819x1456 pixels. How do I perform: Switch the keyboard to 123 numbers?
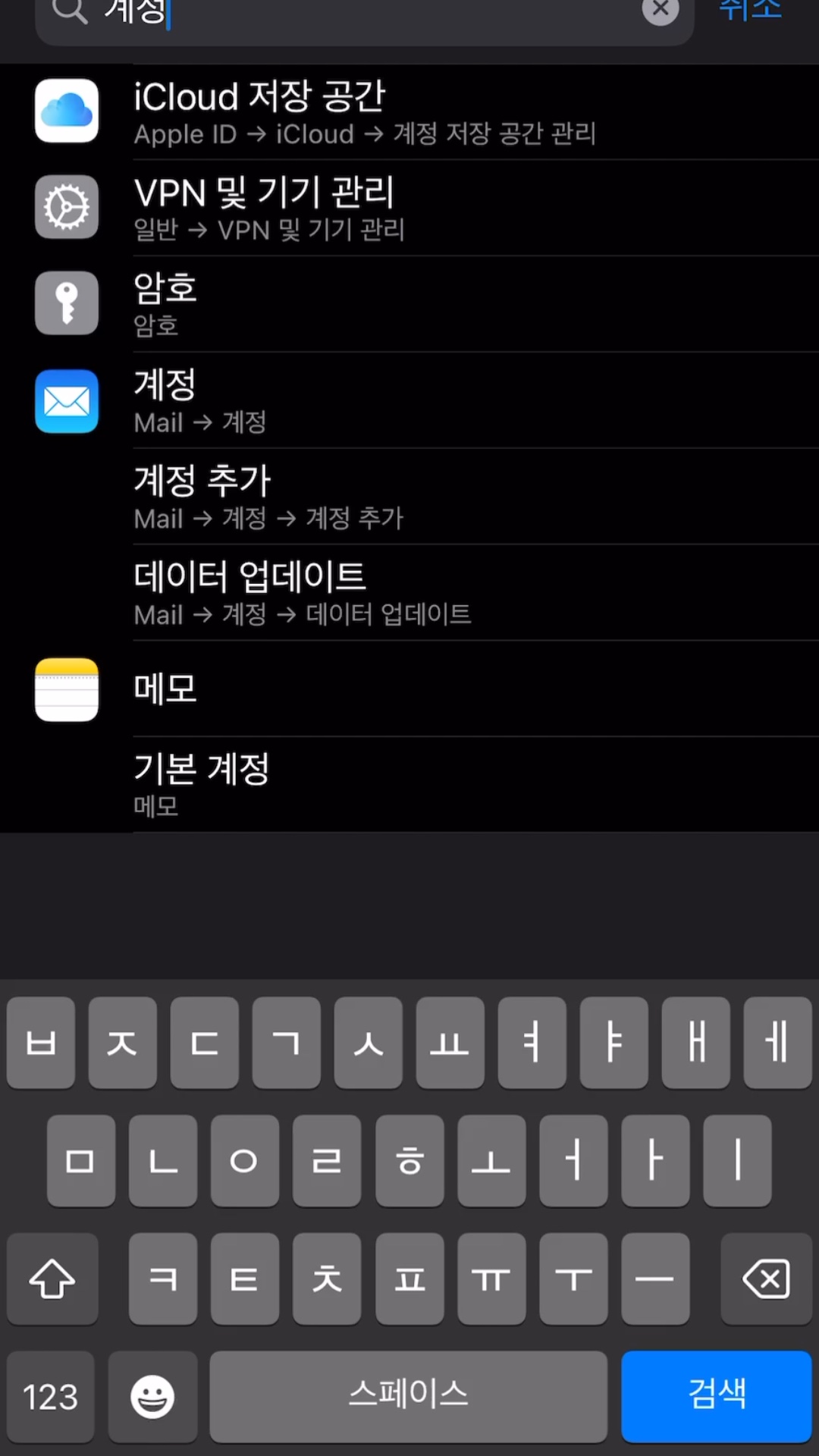tap(51, 1396)
